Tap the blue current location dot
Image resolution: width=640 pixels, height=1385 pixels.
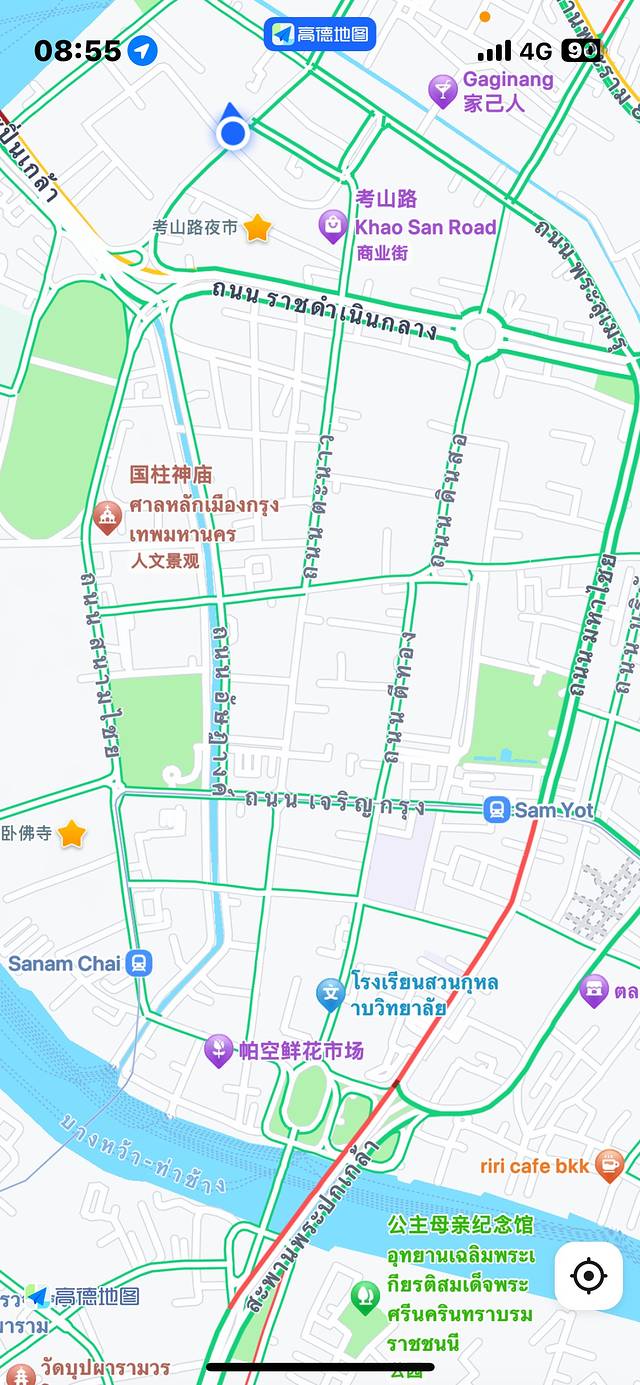click(x=232, y=132)
